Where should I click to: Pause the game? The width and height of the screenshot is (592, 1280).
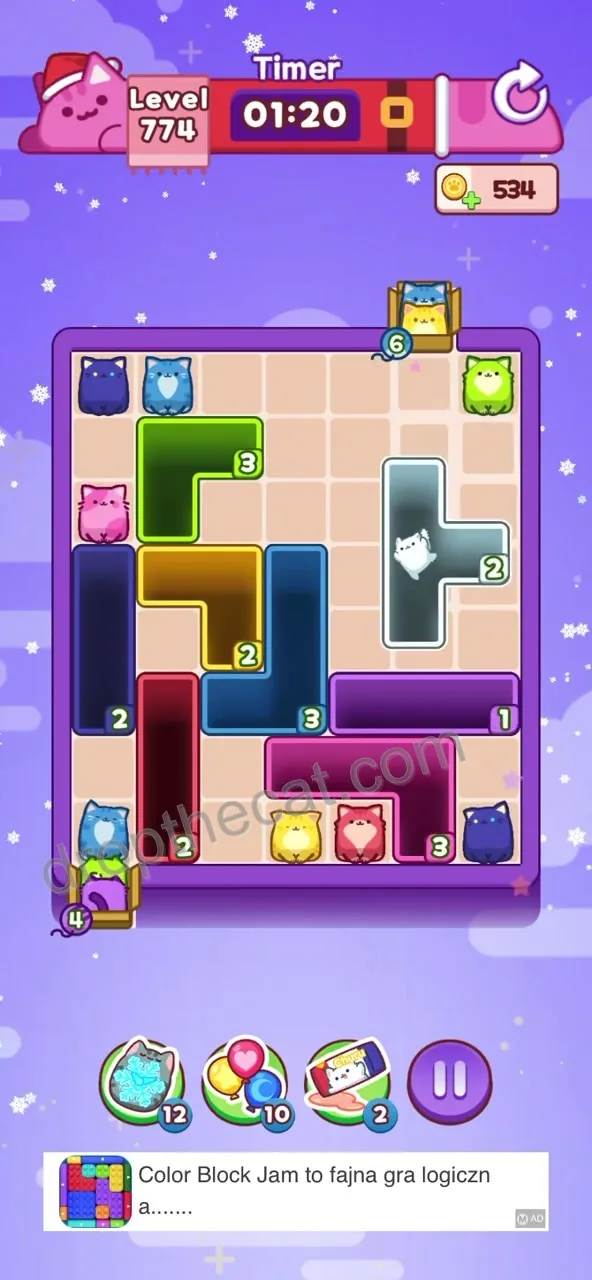450,1081
